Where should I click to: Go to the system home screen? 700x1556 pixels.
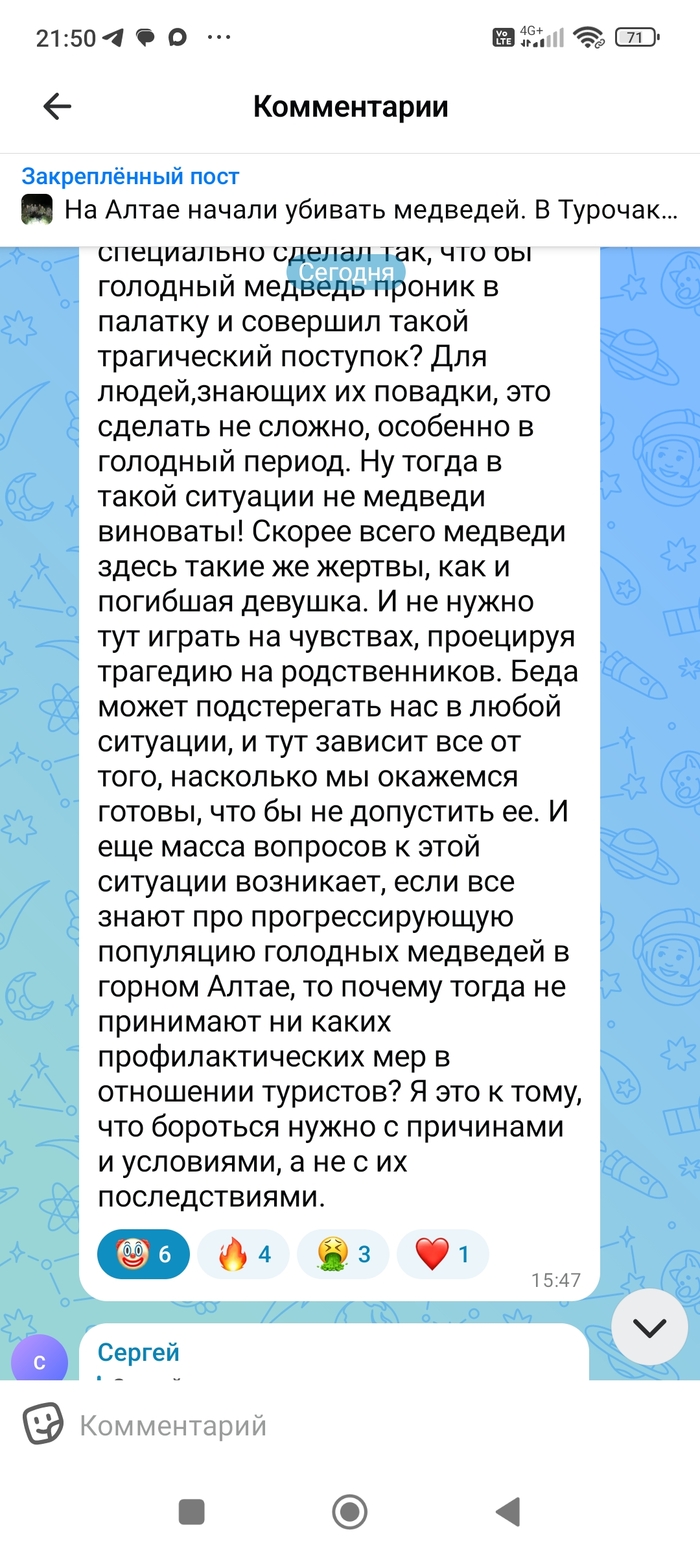coord(349,1511)
